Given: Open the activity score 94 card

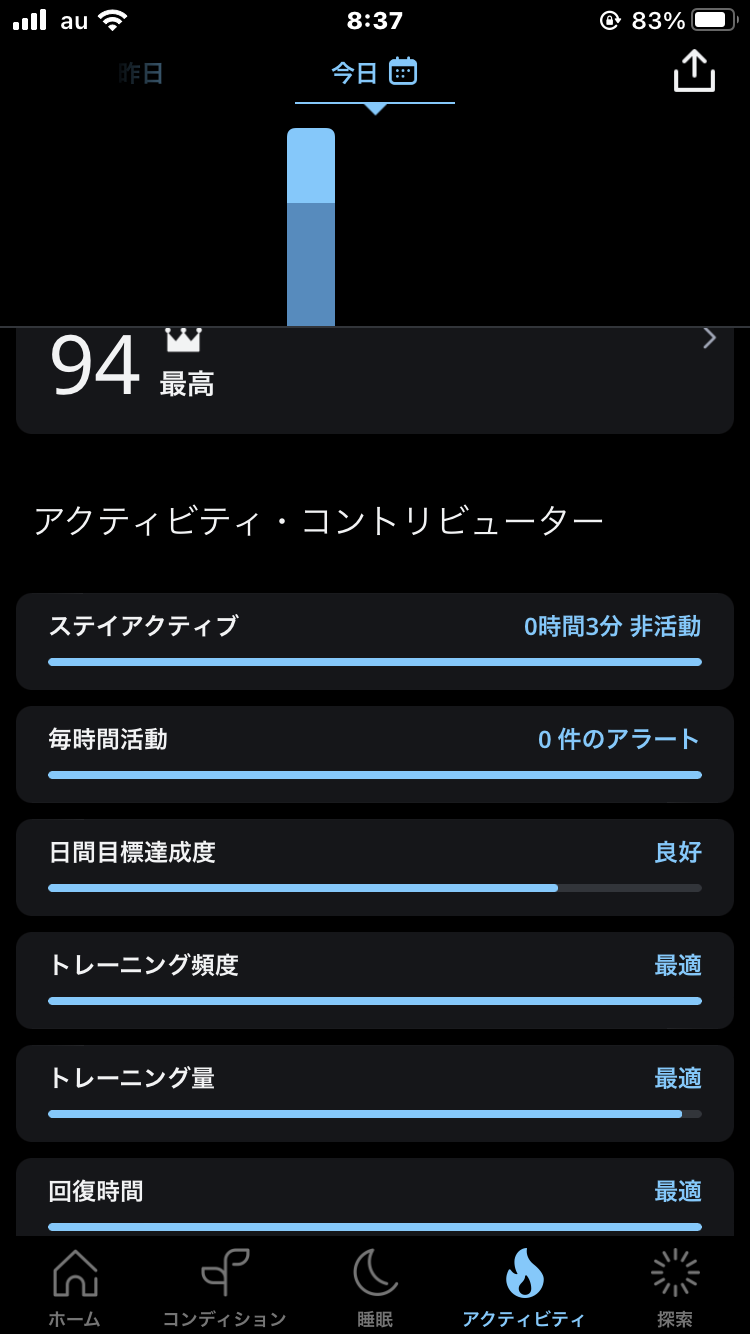Looking at the screenshot, I should coord(375,380).
